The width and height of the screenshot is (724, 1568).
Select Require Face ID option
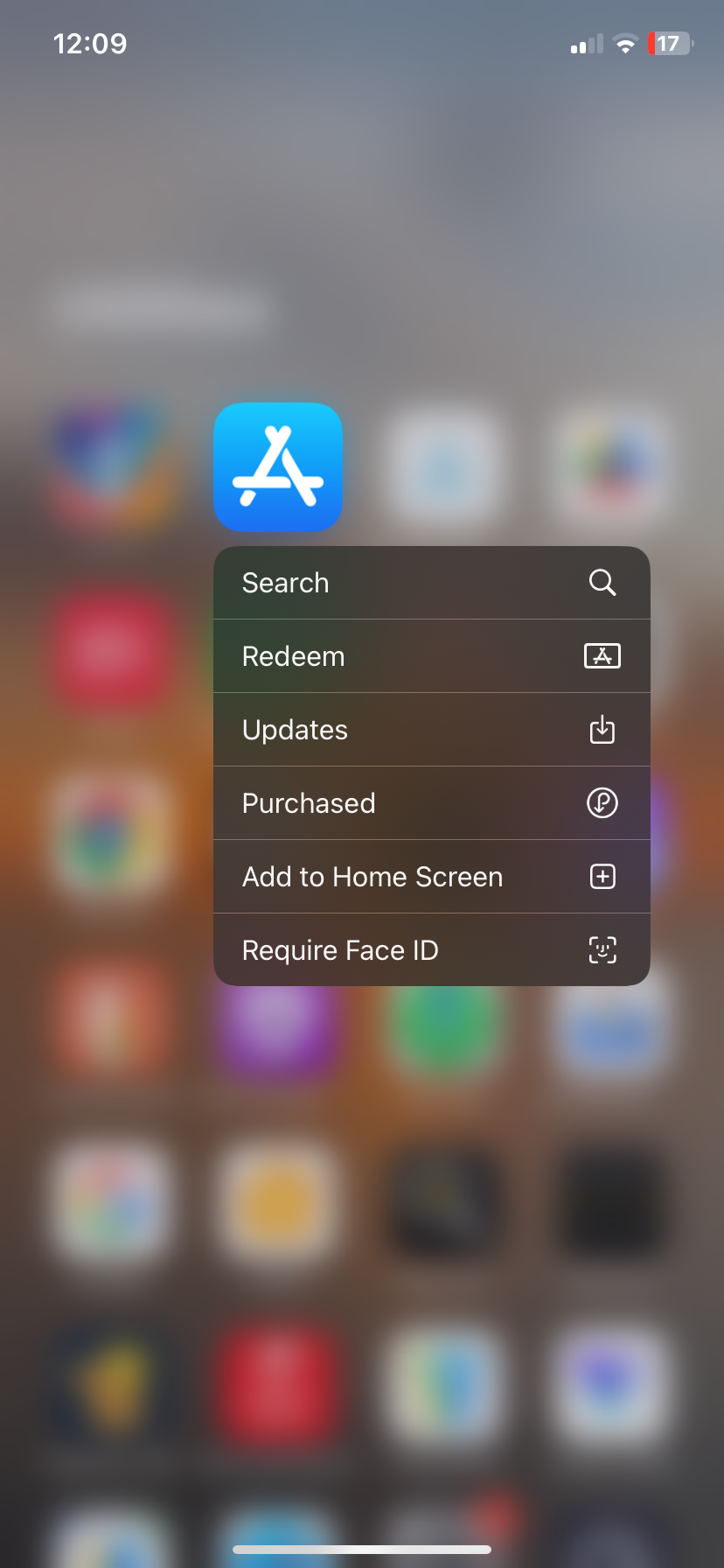point(431,950)
